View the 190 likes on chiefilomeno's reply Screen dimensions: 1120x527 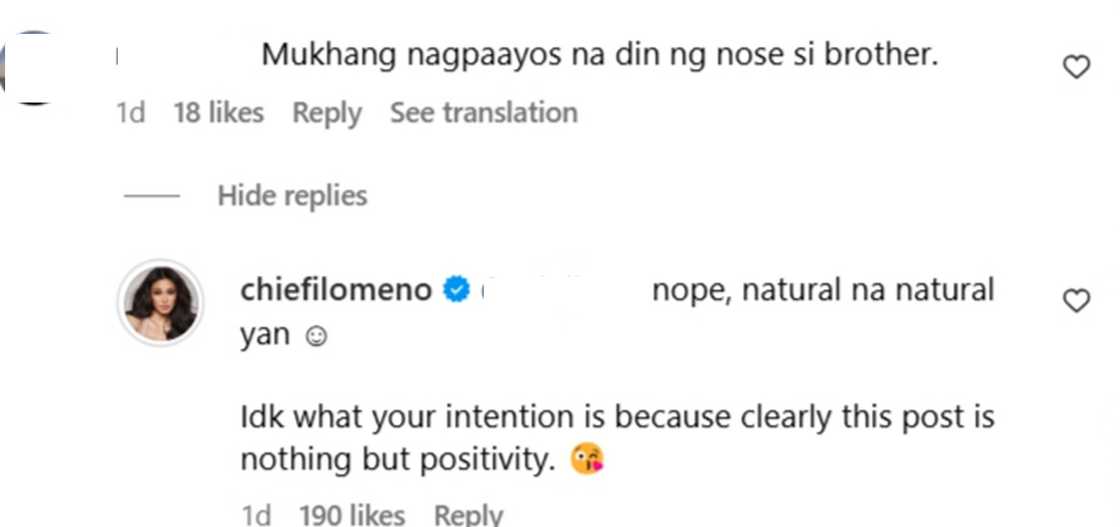click(x=352, y=515)
